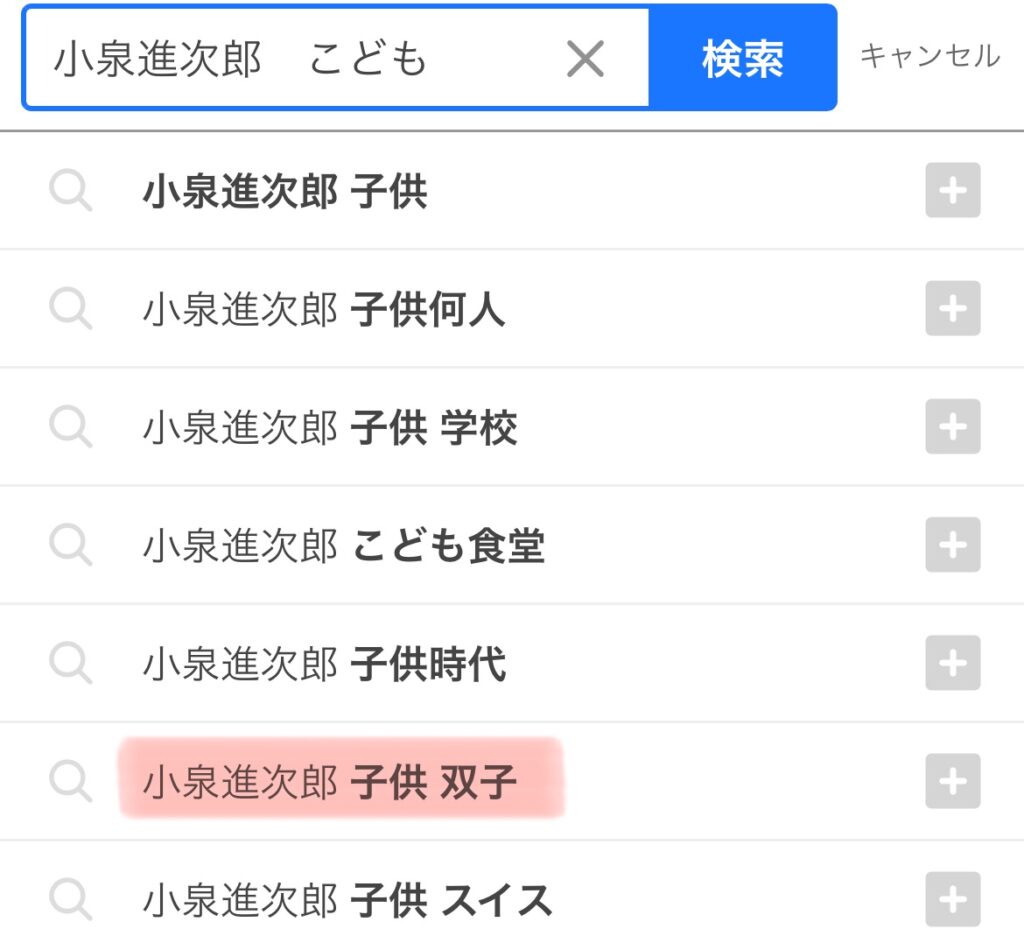Viewport: 1024px width, 943px height.
Task: Pick suggestion 小泉進次郎 子供時代
Action: click(324, 664)
